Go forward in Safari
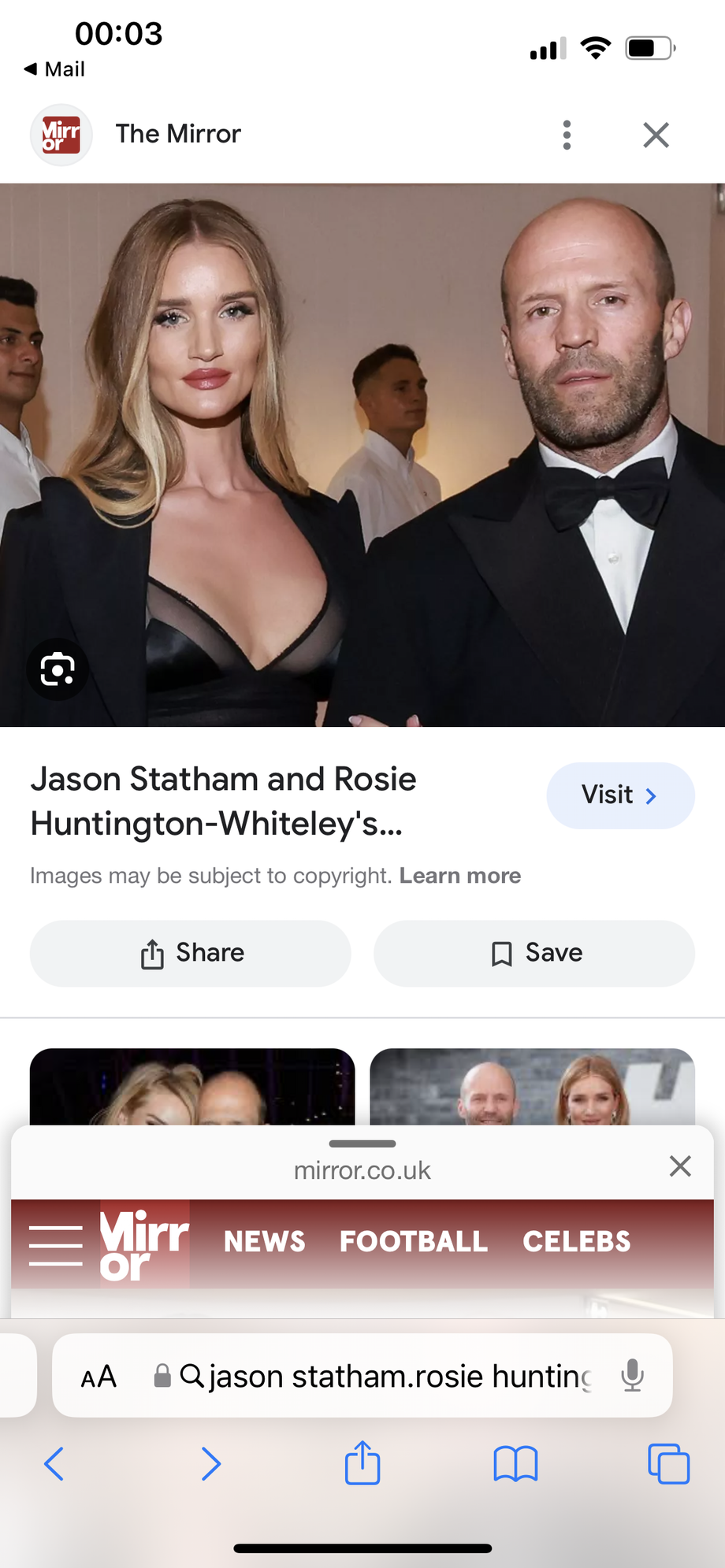Viewport: 725px width, 1568px height. (210, 1464)
